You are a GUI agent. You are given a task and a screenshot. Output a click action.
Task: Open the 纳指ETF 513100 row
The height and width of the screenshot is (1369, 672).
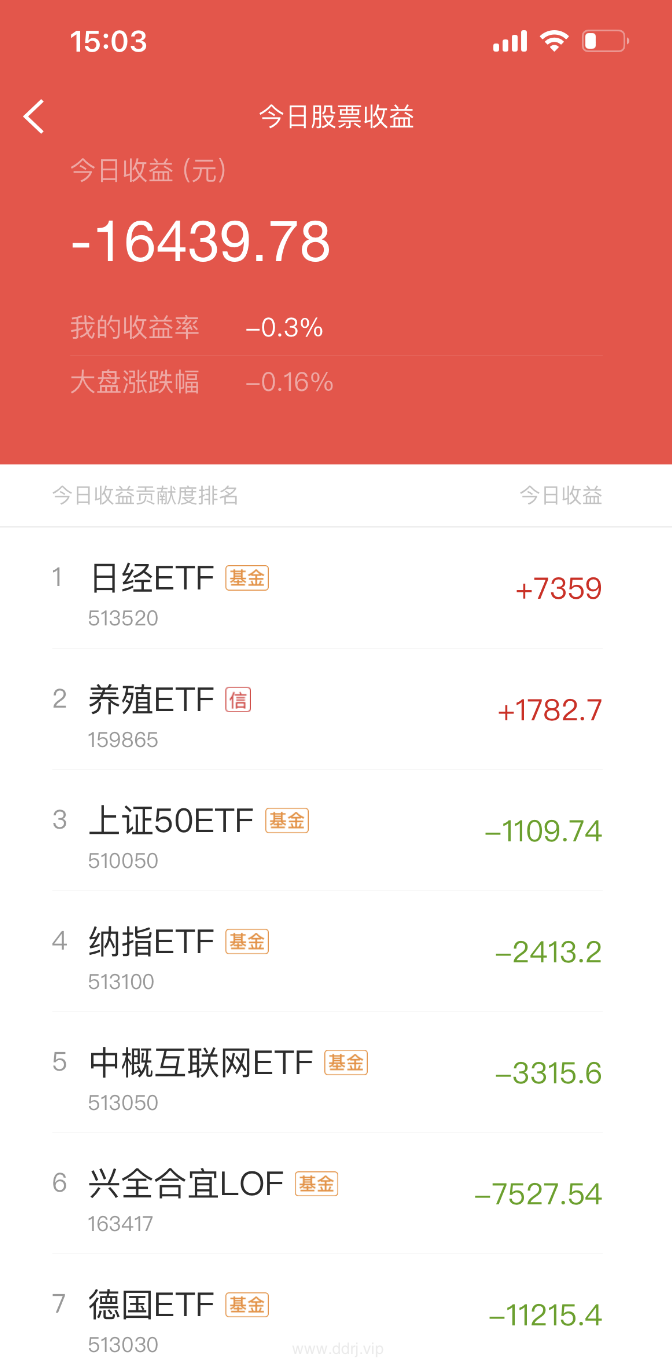(336, 951)
